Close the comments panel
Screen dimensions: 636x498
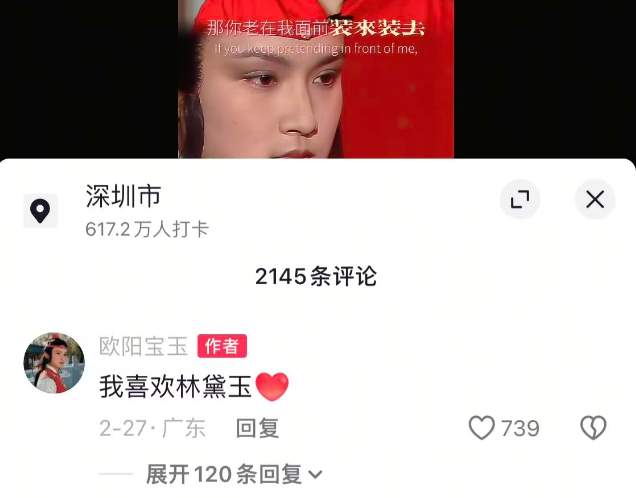[595, 200]
